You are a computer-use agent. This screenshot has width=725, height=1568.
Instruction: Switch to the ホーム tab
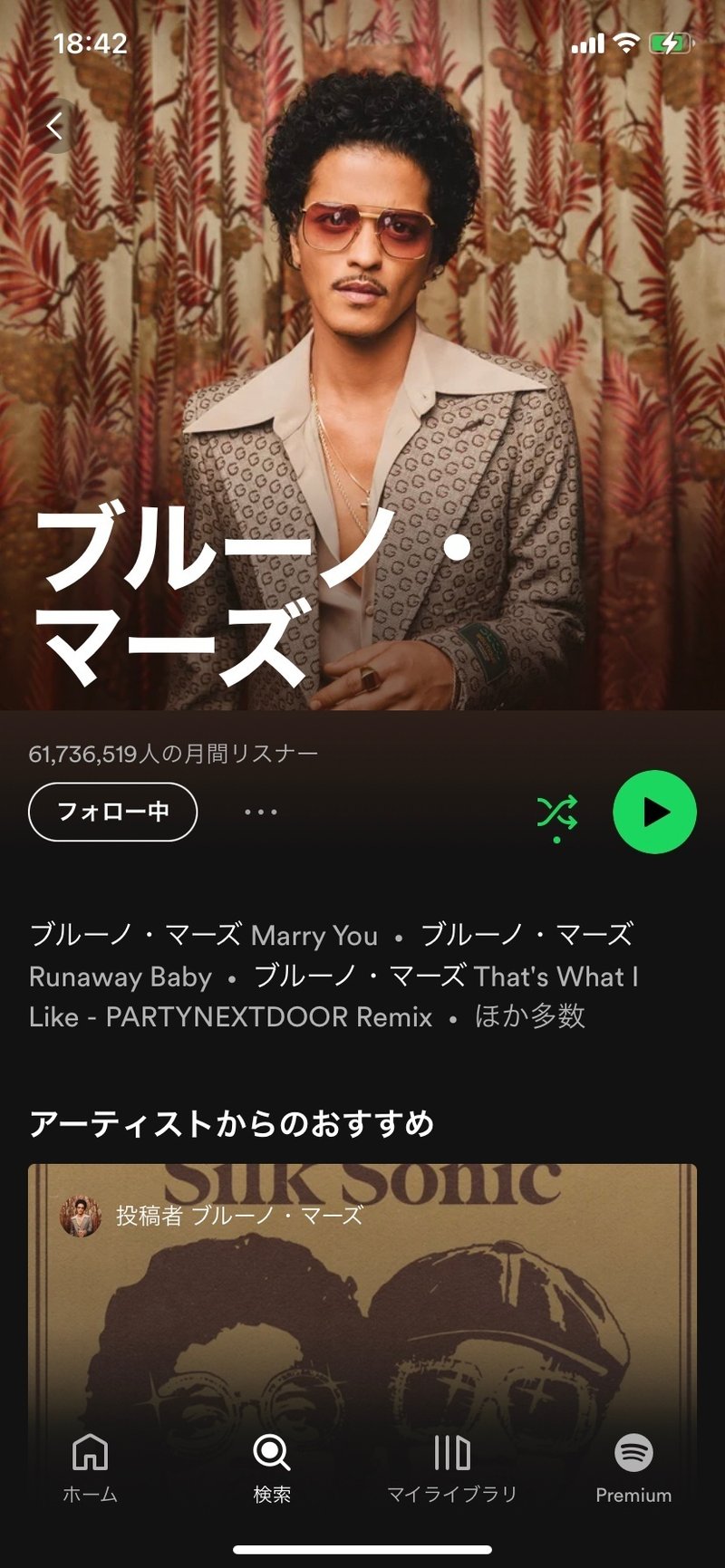90,1468
